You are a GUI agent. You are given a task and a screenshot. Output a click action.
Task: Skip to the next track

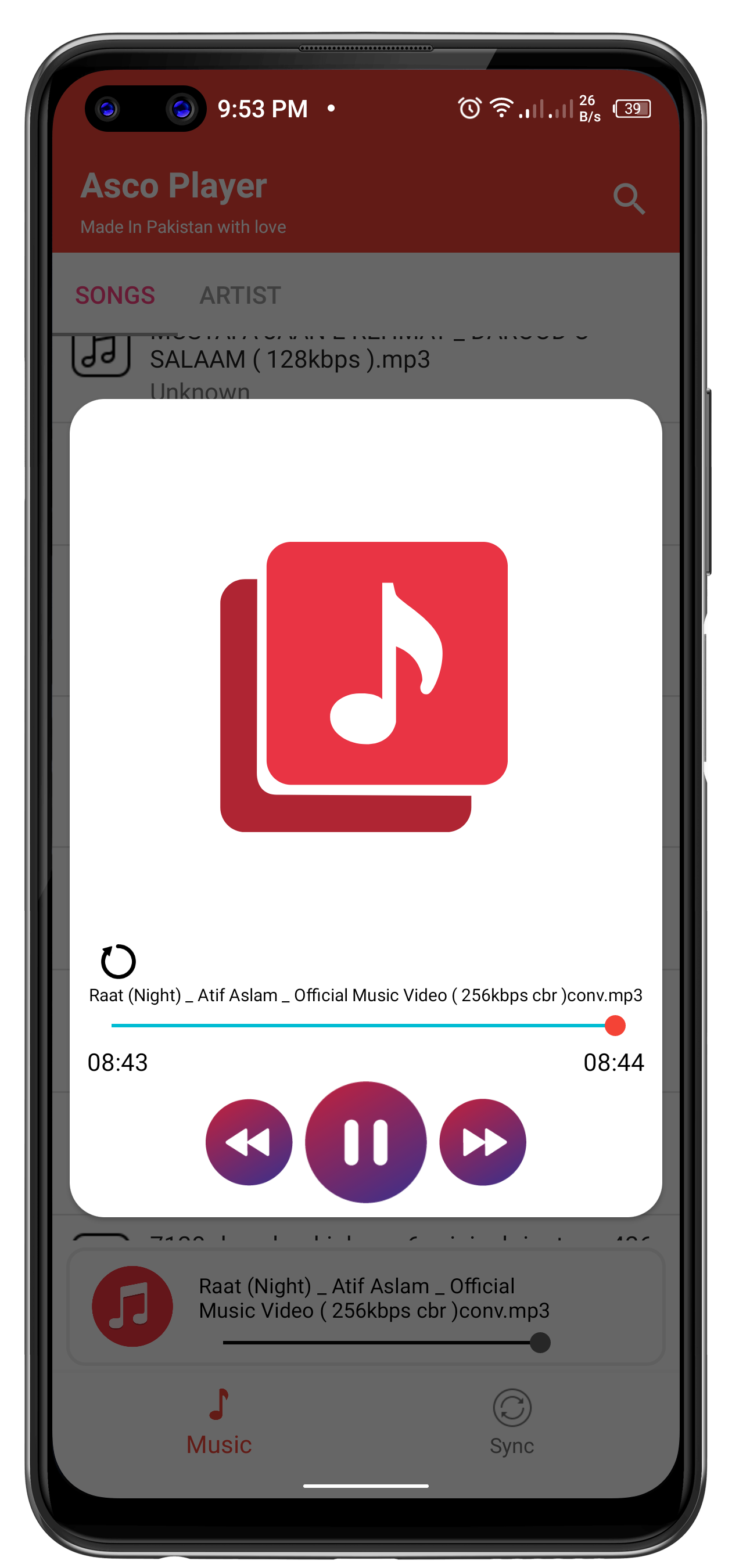pos(482,1142)
